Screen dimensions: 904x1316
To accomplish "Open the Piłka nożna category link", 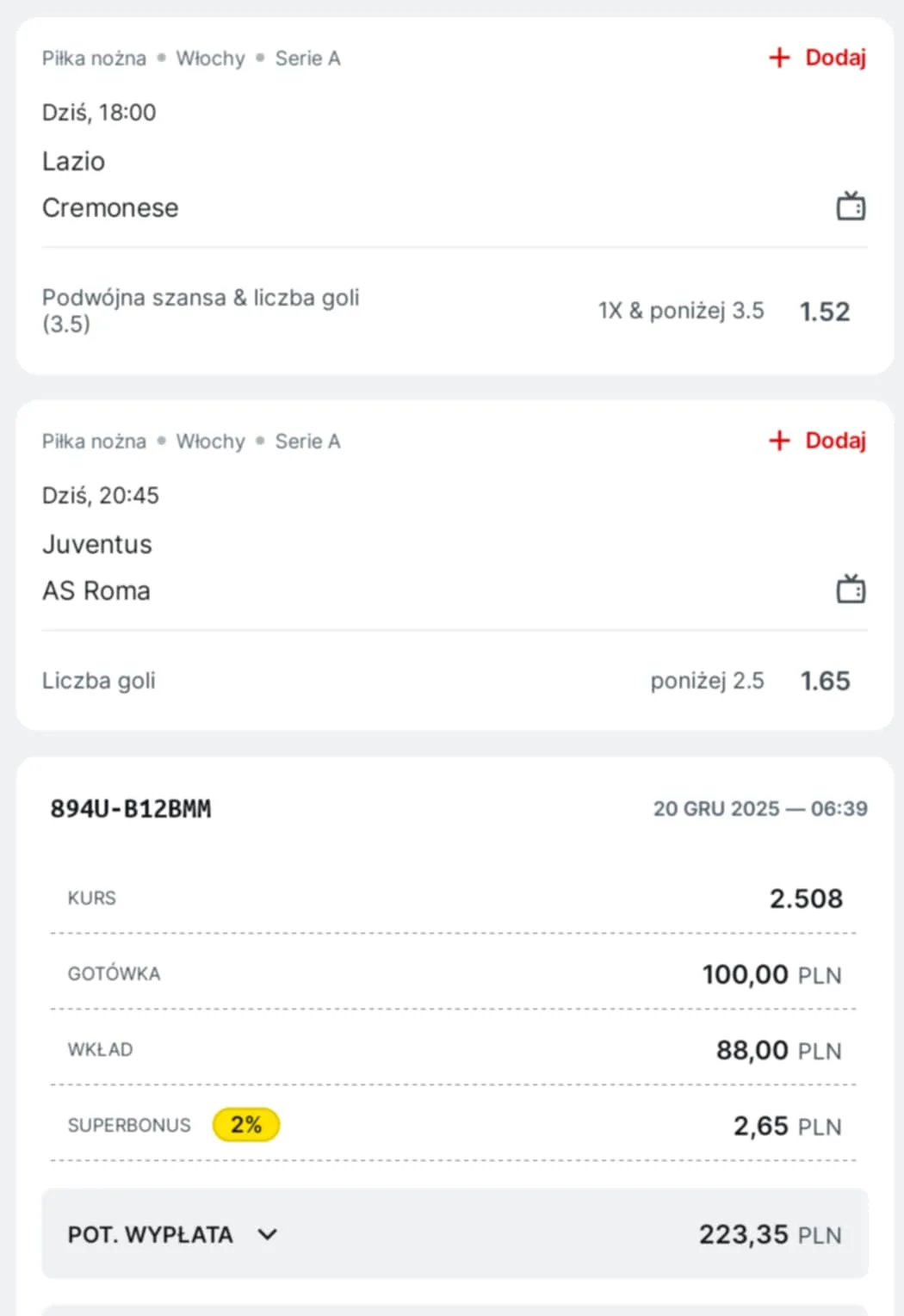I will [93, 58].
